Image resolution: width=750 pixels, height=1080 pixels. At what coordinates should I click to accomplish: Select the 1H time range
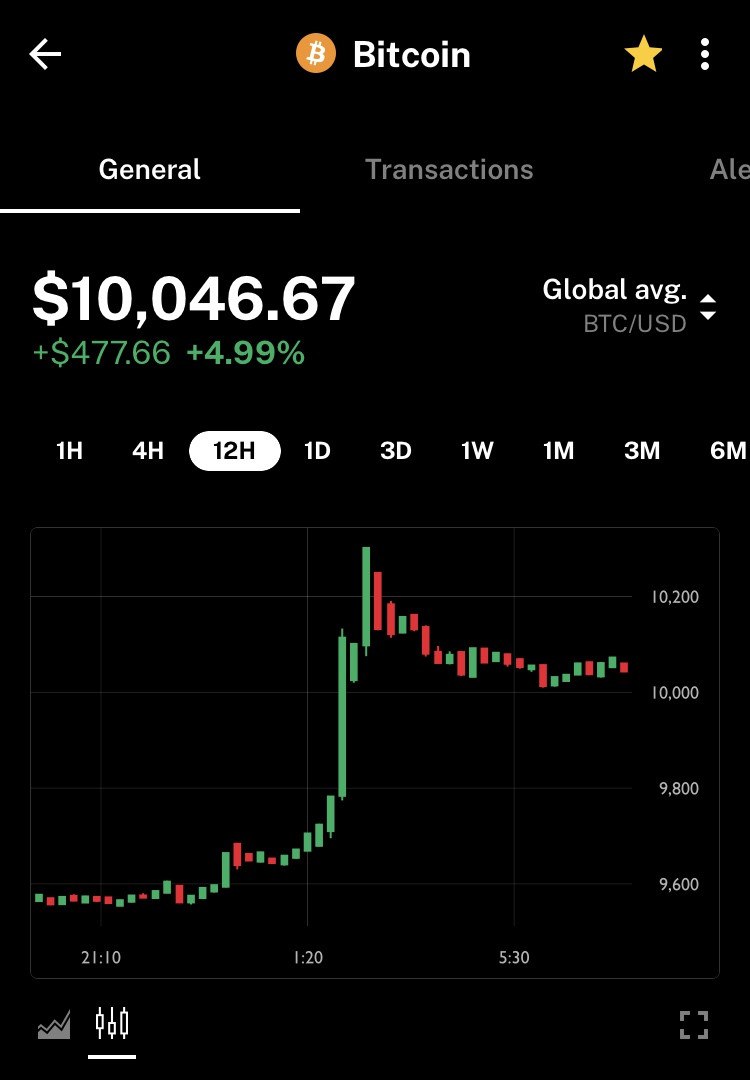click(x=69, y=451)
